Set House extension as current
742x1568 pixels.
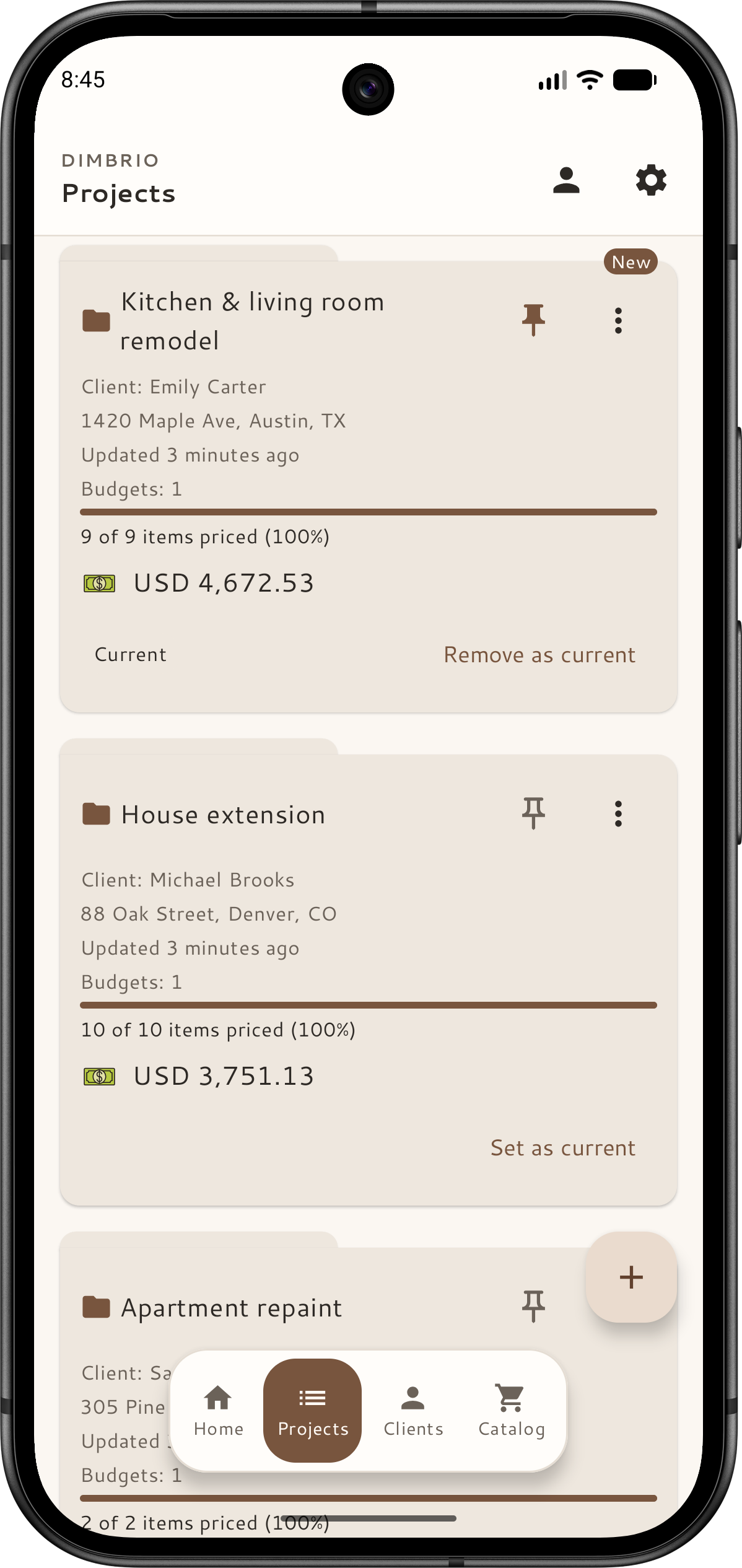click(x=563, y=1148)
